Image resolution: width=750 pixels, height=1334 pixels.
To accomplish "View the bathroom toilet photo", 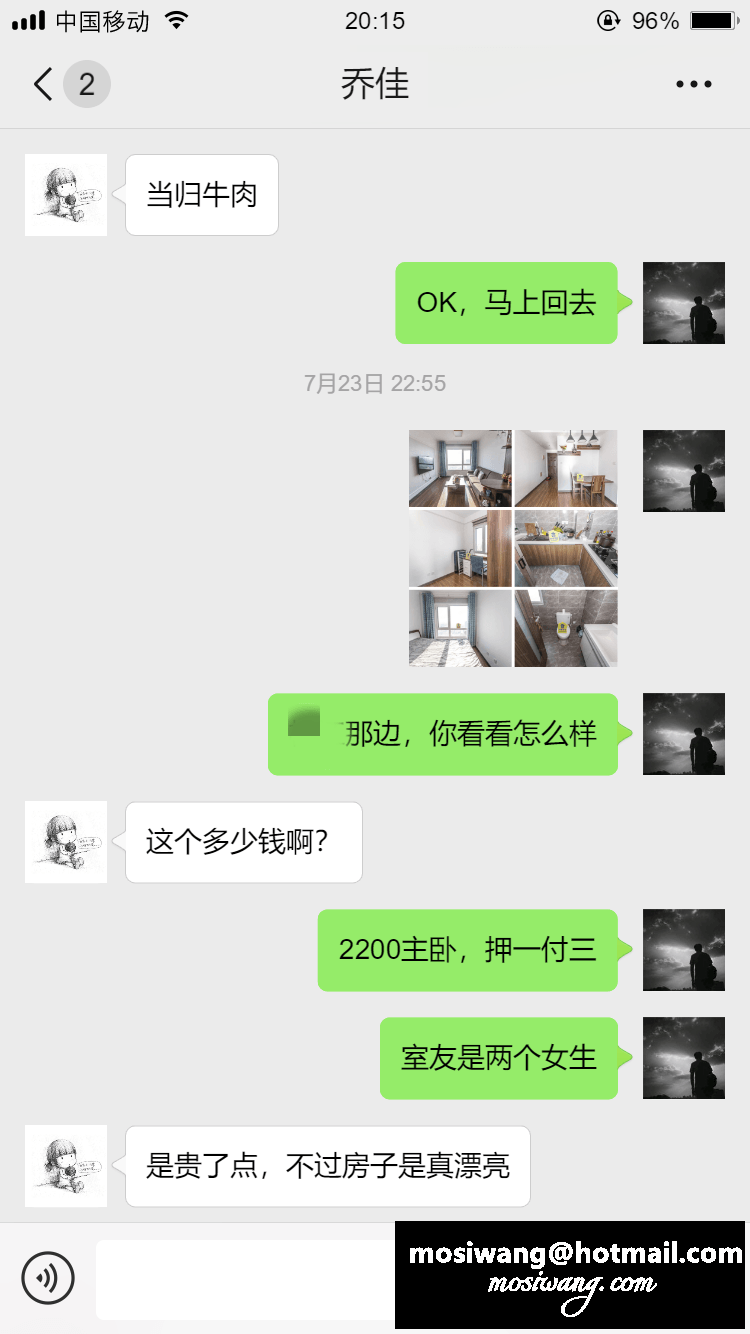I will [565, 628].
